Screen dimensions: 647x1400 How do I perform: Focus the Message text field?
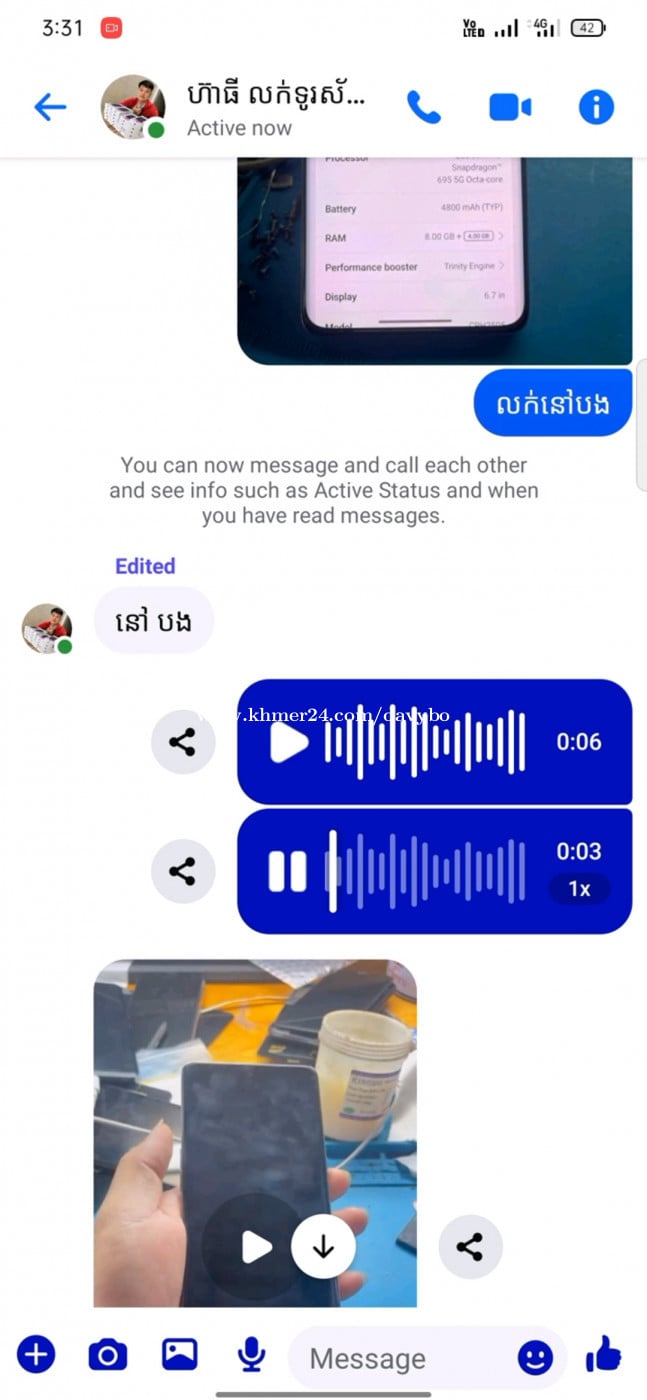point(400,1358)
